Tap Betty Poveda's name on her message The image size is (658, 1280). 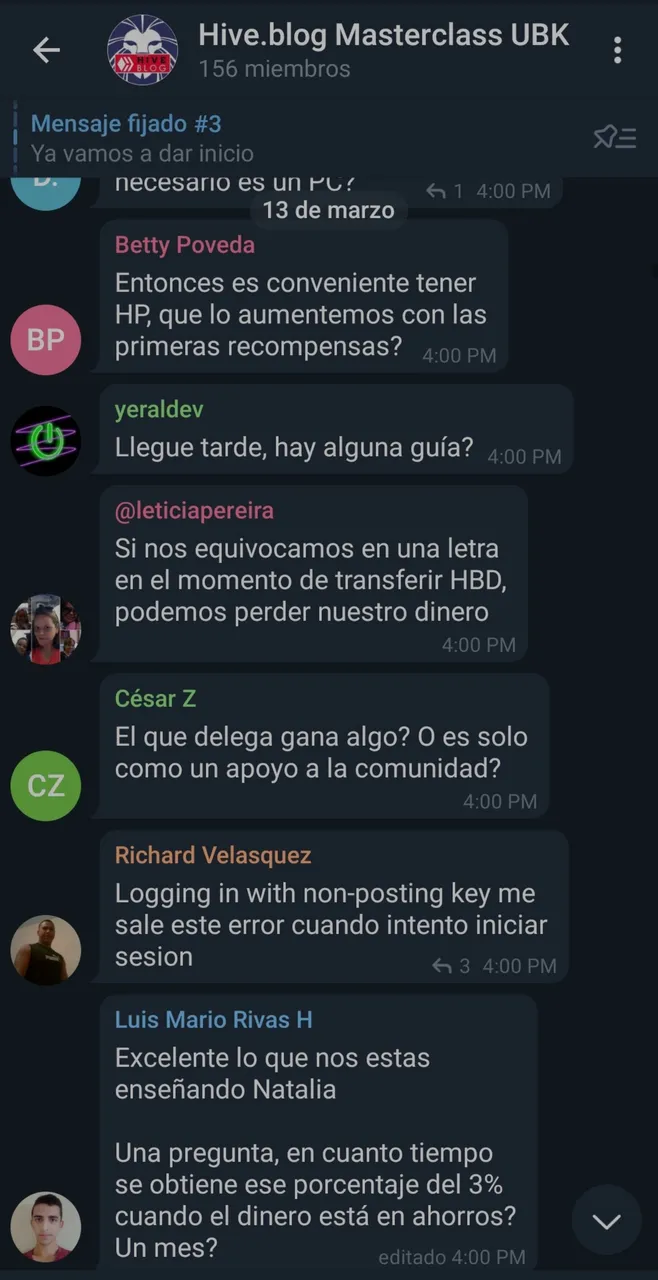(x=184, y=245)
